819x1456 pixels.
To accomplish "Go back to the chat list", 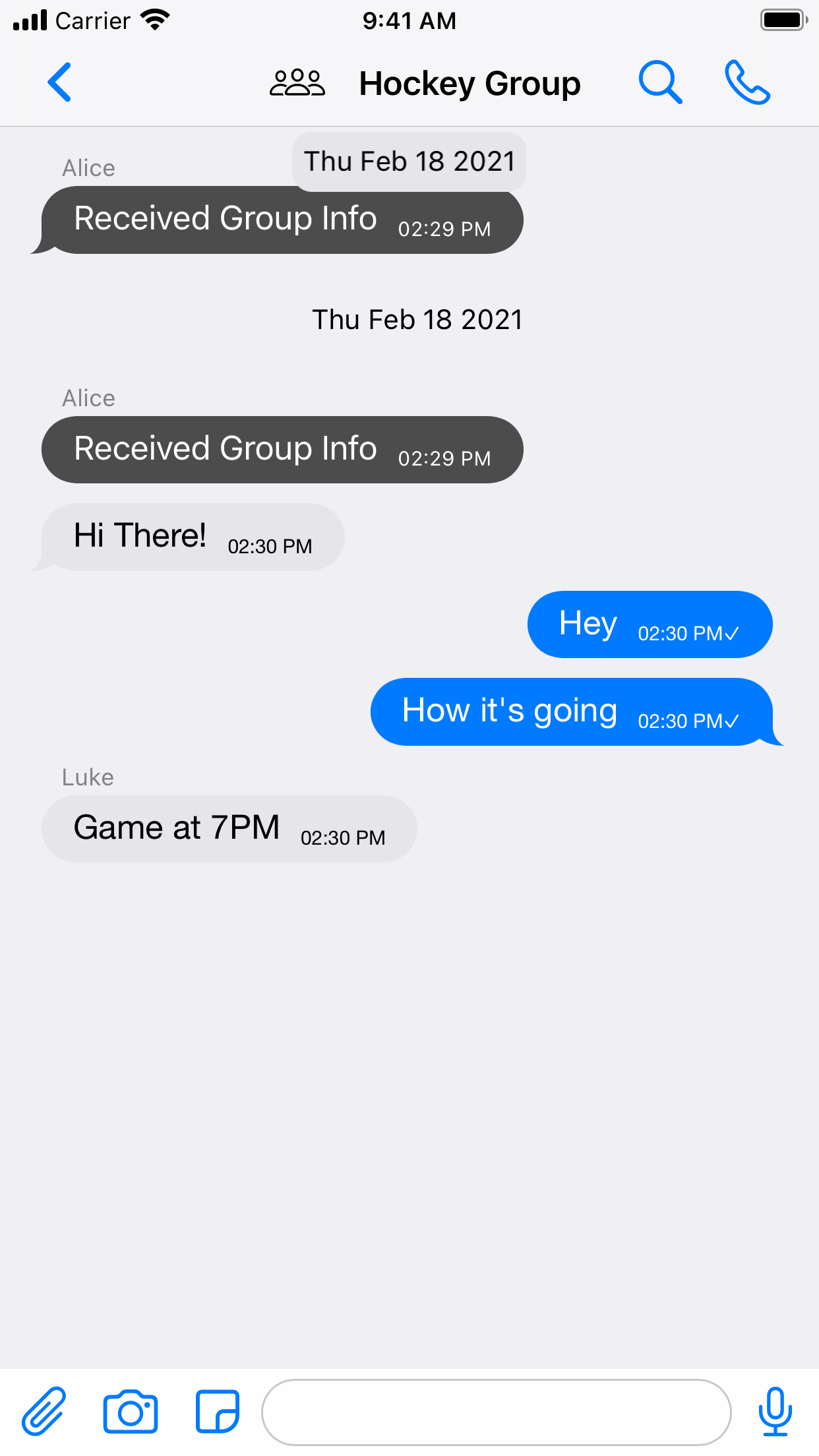I will 59,83.
